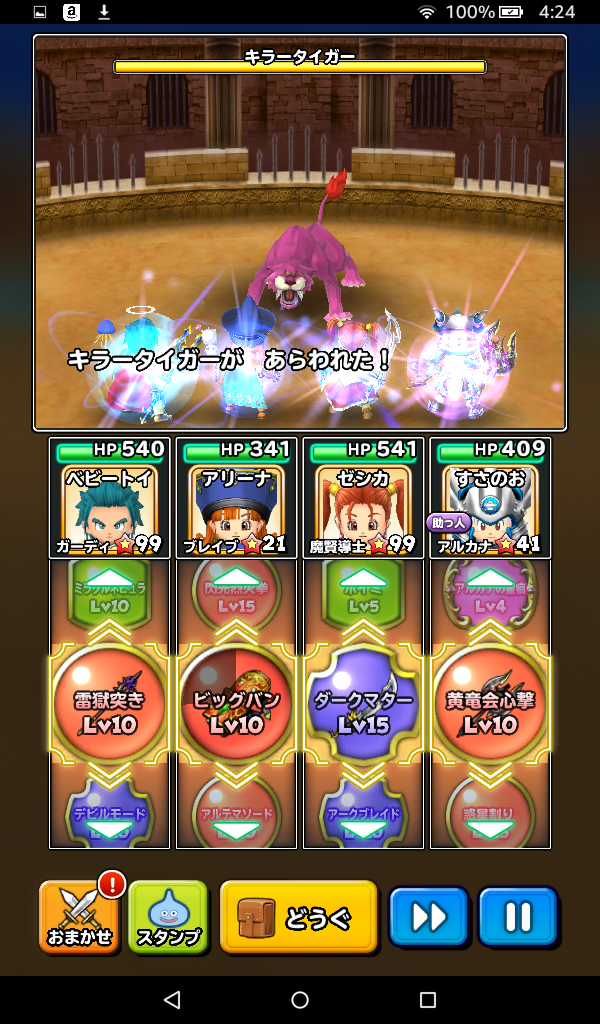Tap the おまかせ auto-battle button
The height and width of the screenshot is (1024, 600).
[79, 916]
